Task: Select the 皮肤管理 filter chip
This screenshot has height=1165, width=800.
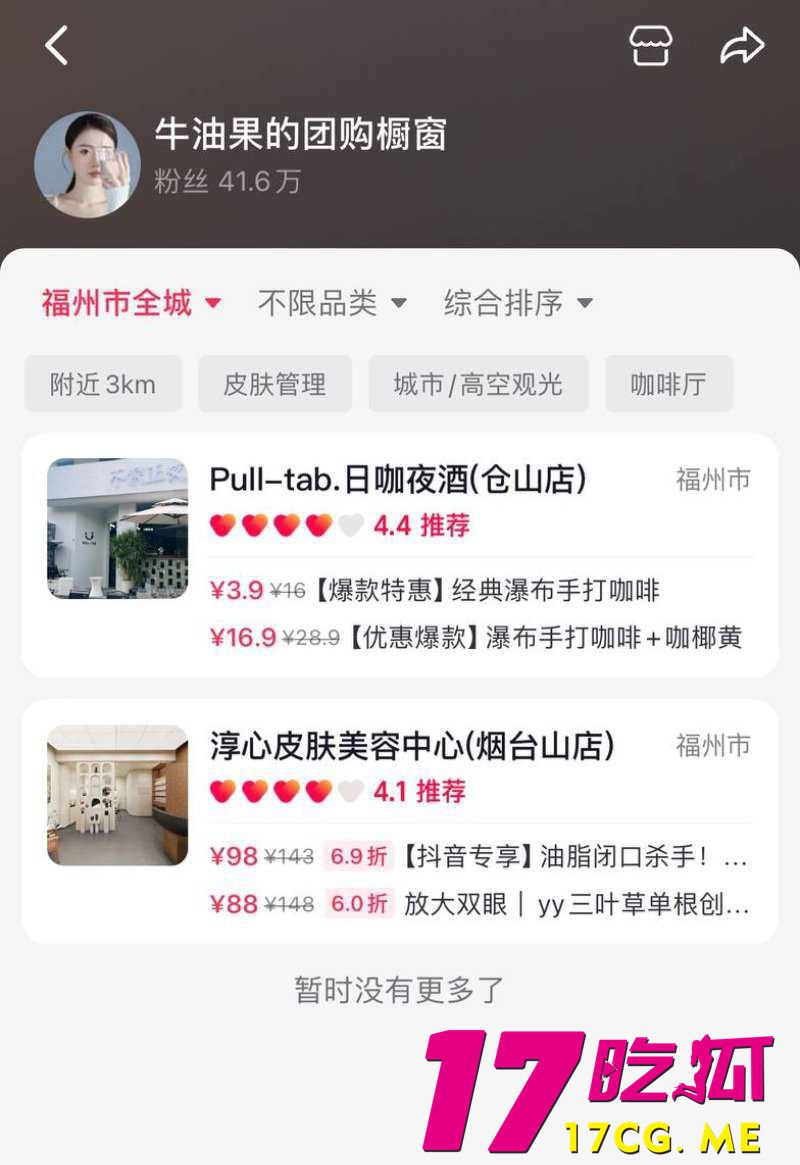Action: 274,384
